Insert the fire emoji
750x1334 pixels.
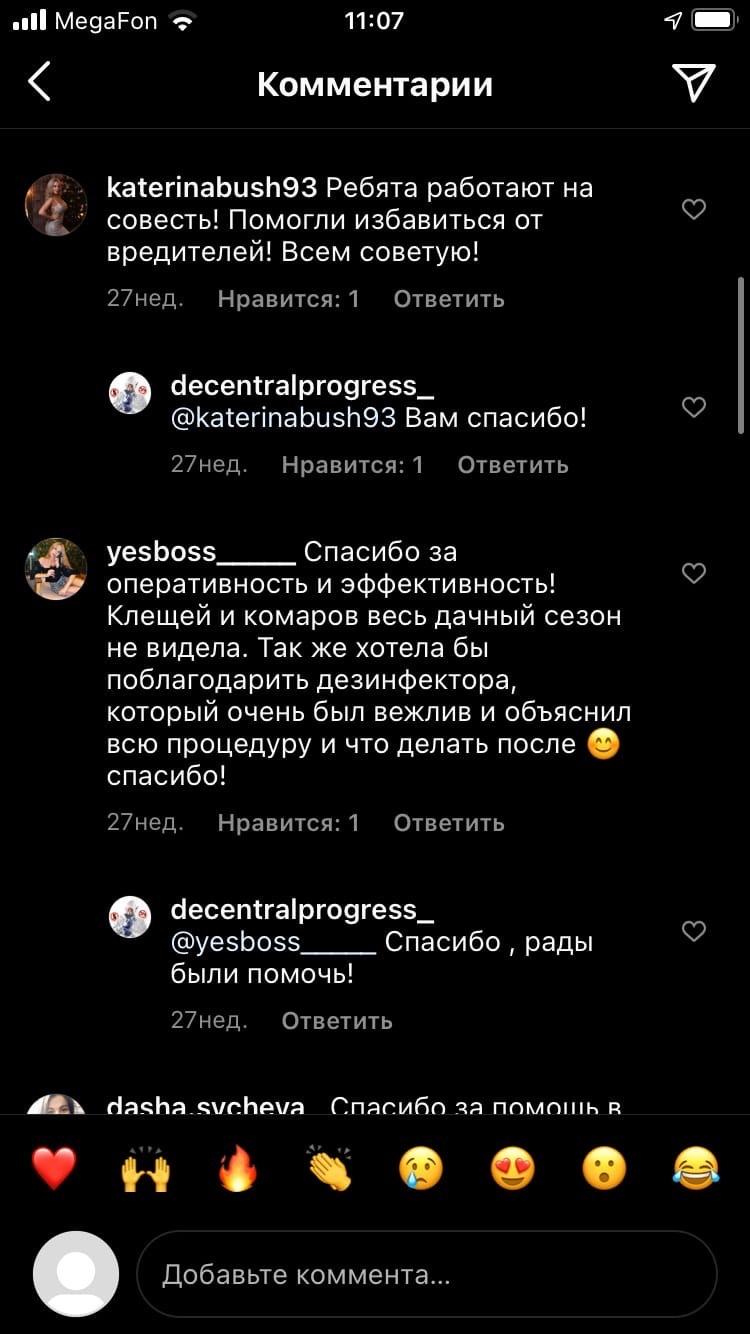pyautogui.click(x=238, y=1168)
